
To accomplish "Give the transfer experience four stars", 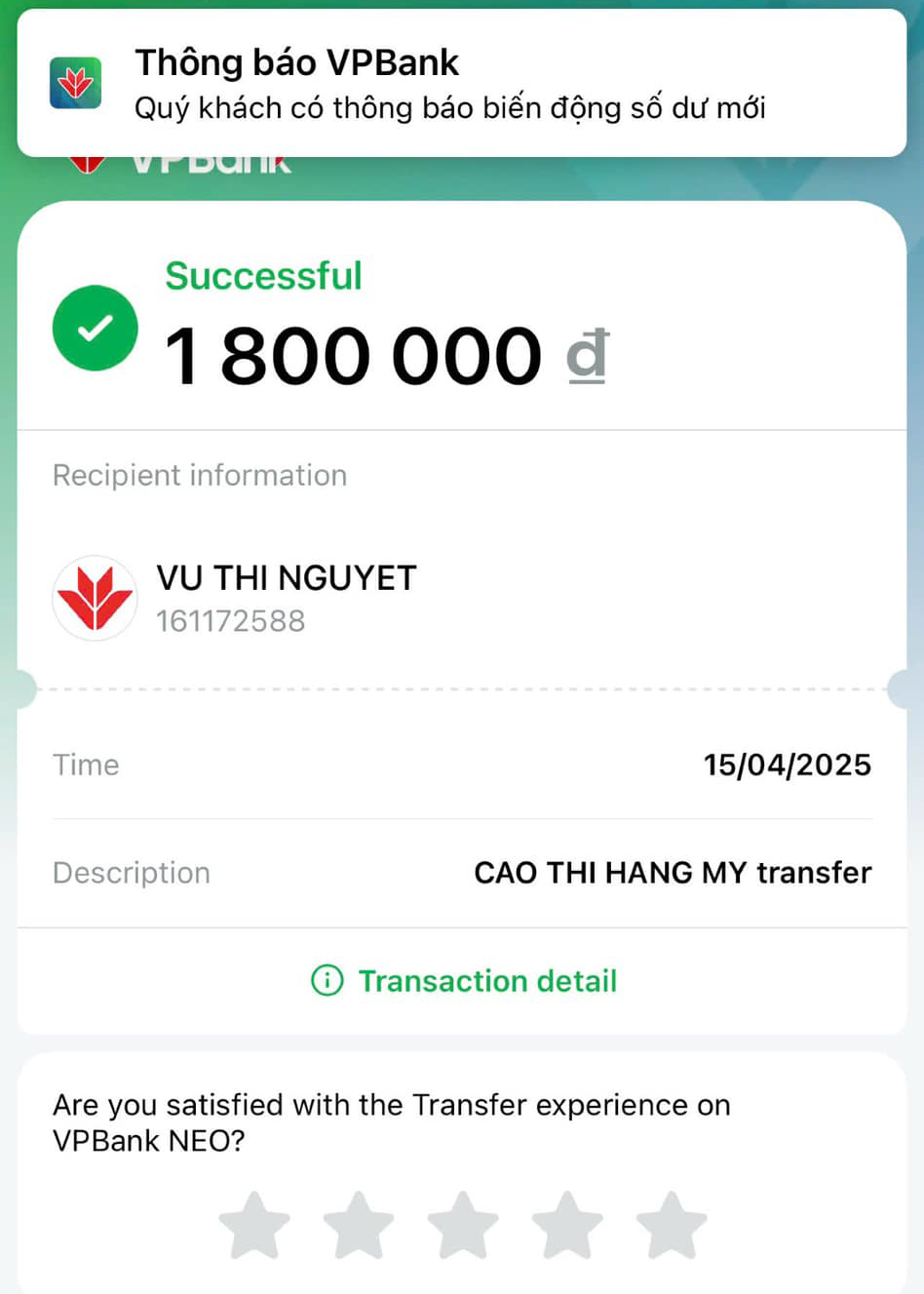I will 567,1226.
